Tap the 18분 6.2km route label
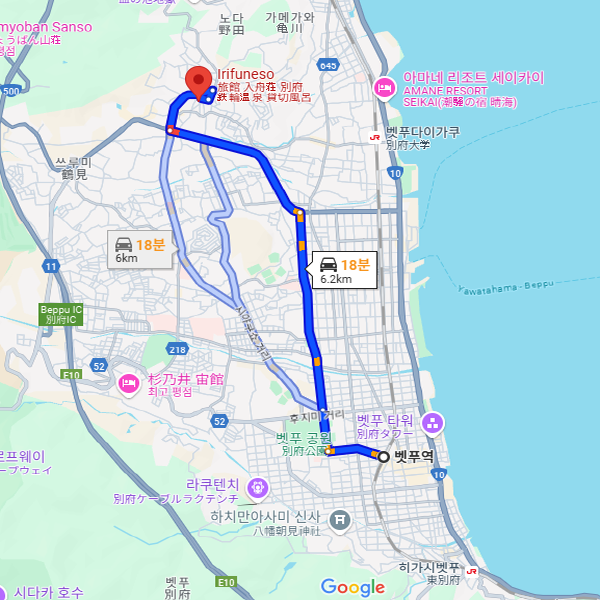600x600 pixels. pos(342,271)
